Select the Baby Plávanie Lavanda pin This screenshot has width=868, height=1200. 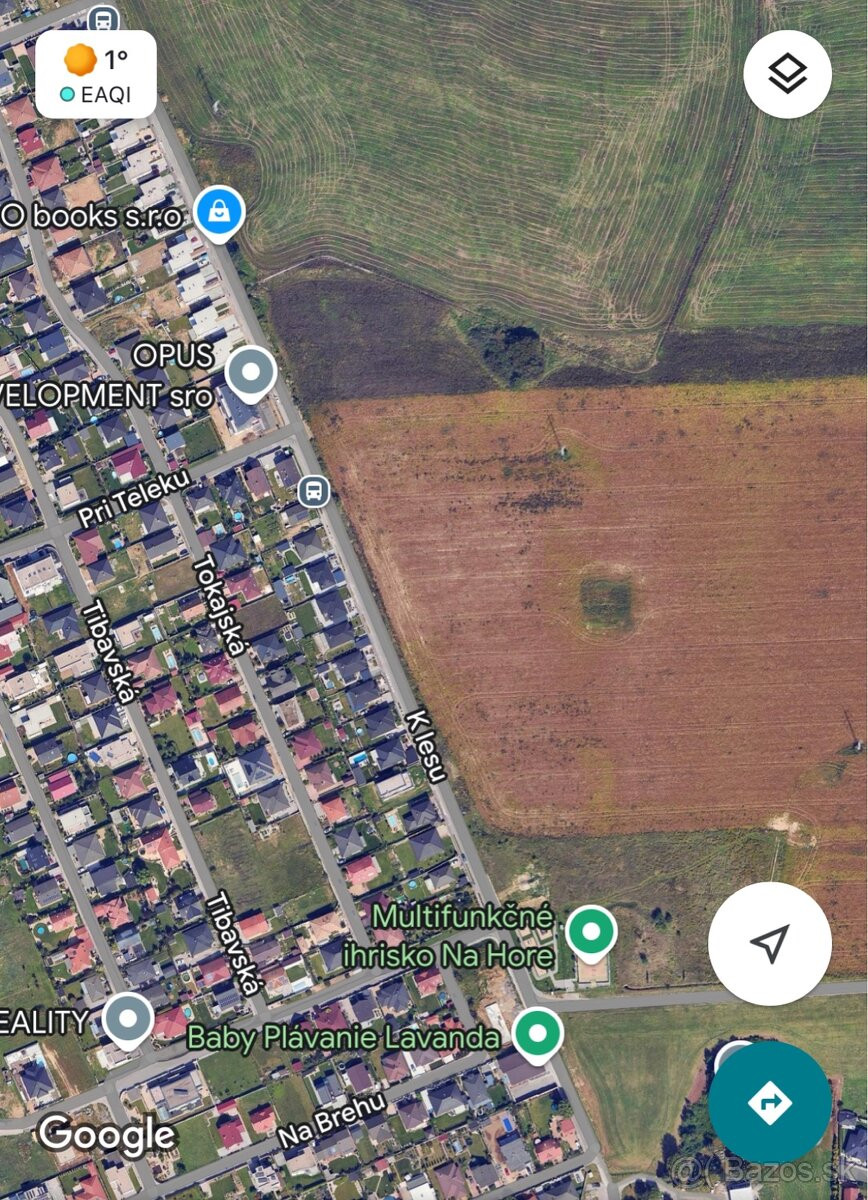coord(538,1033)
